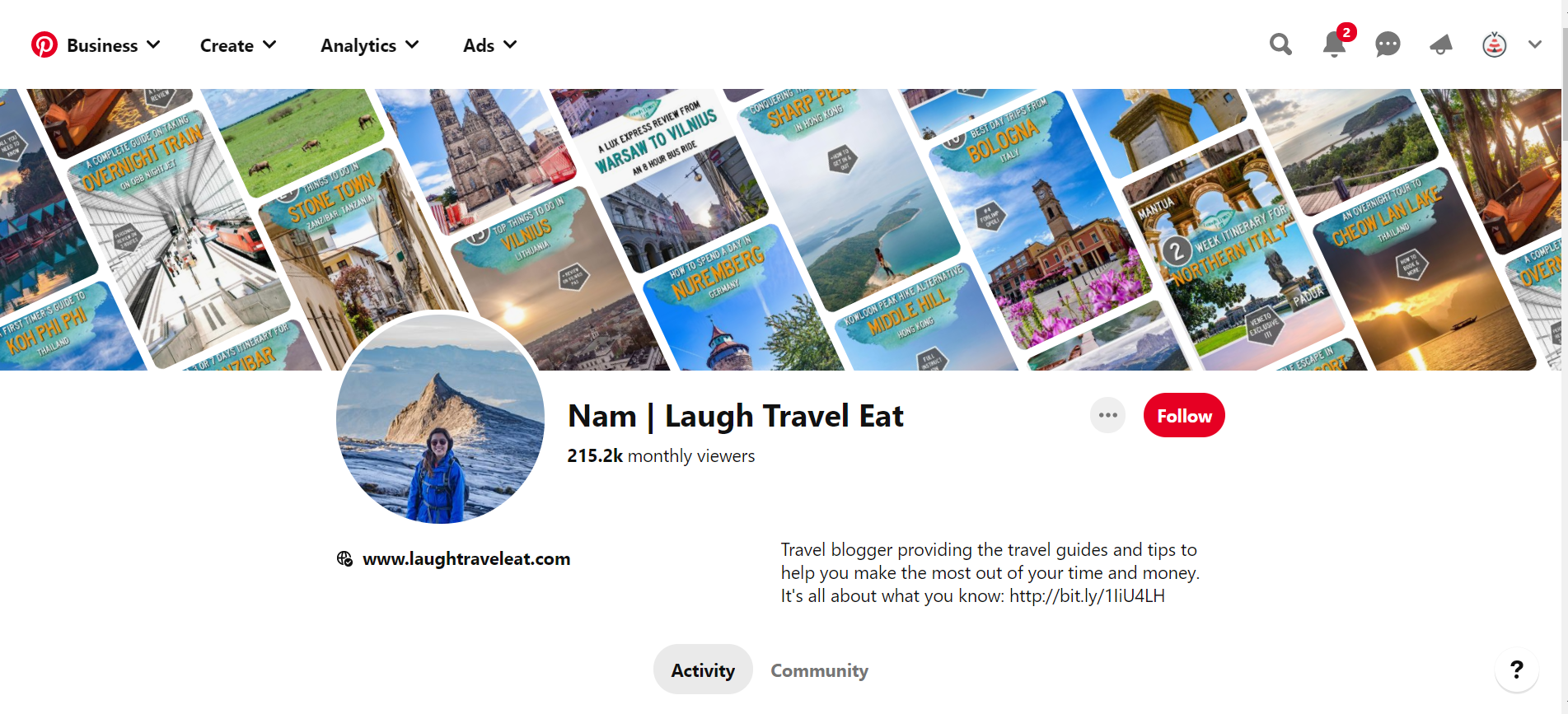Select the Activity tab
Image resolution: width=1568 pixels, height=714 pixels.
tap(703, 670)
